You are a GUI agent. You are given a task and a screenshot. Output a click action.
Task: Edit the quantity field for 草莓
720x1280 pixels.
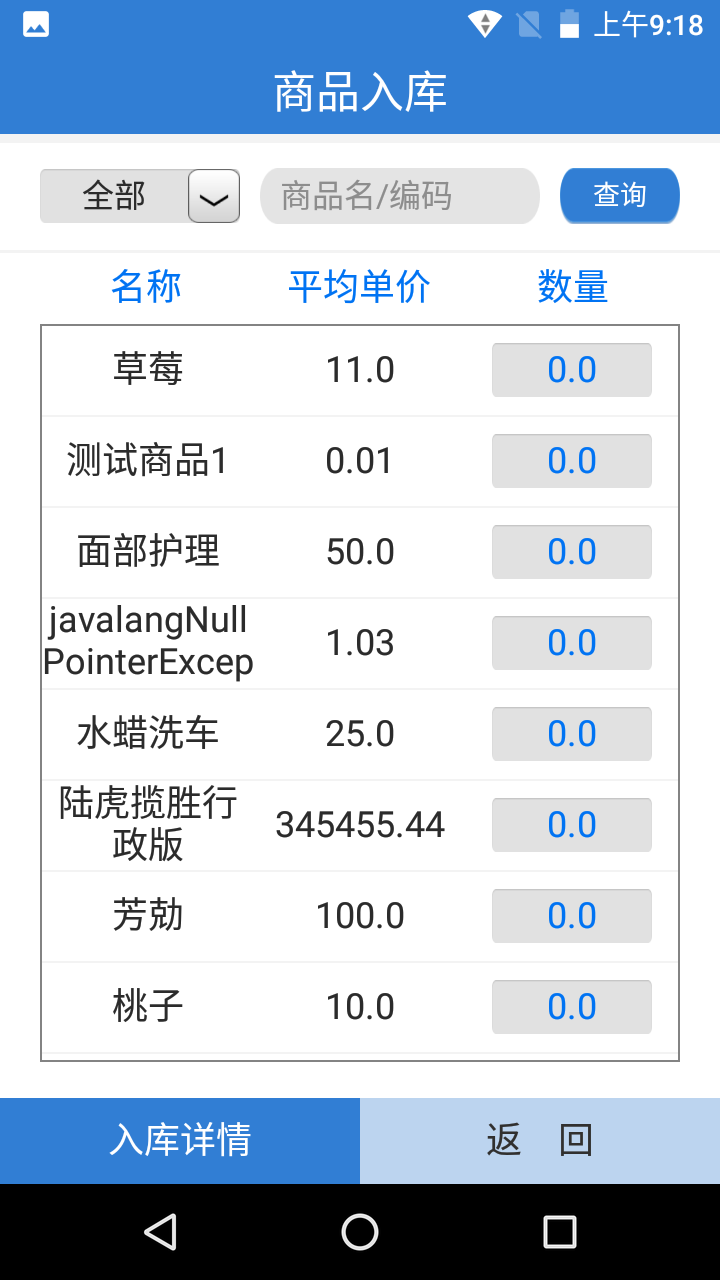[572, 370]
